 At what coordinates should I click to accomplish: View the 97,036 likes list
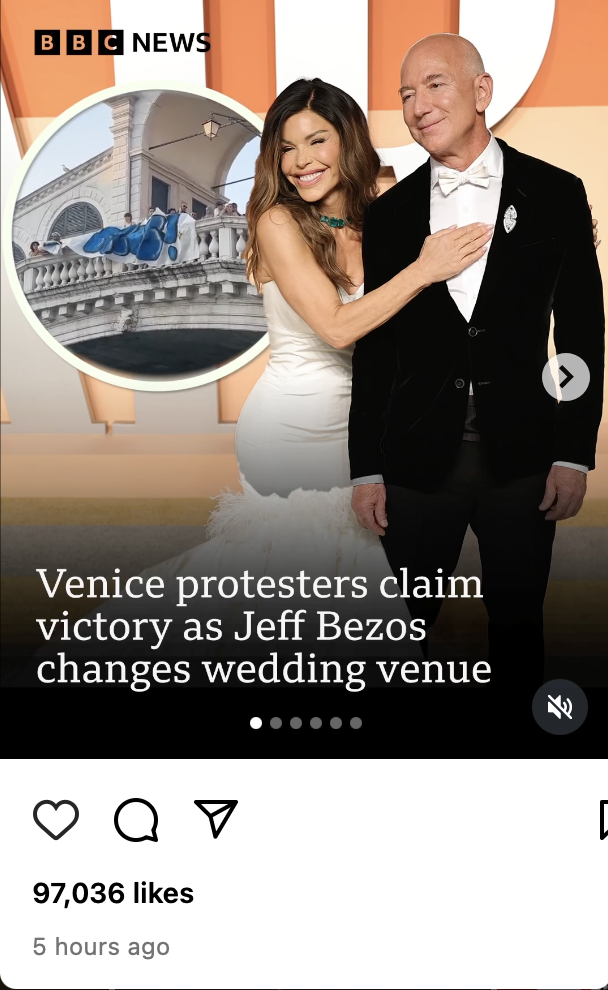113,893
